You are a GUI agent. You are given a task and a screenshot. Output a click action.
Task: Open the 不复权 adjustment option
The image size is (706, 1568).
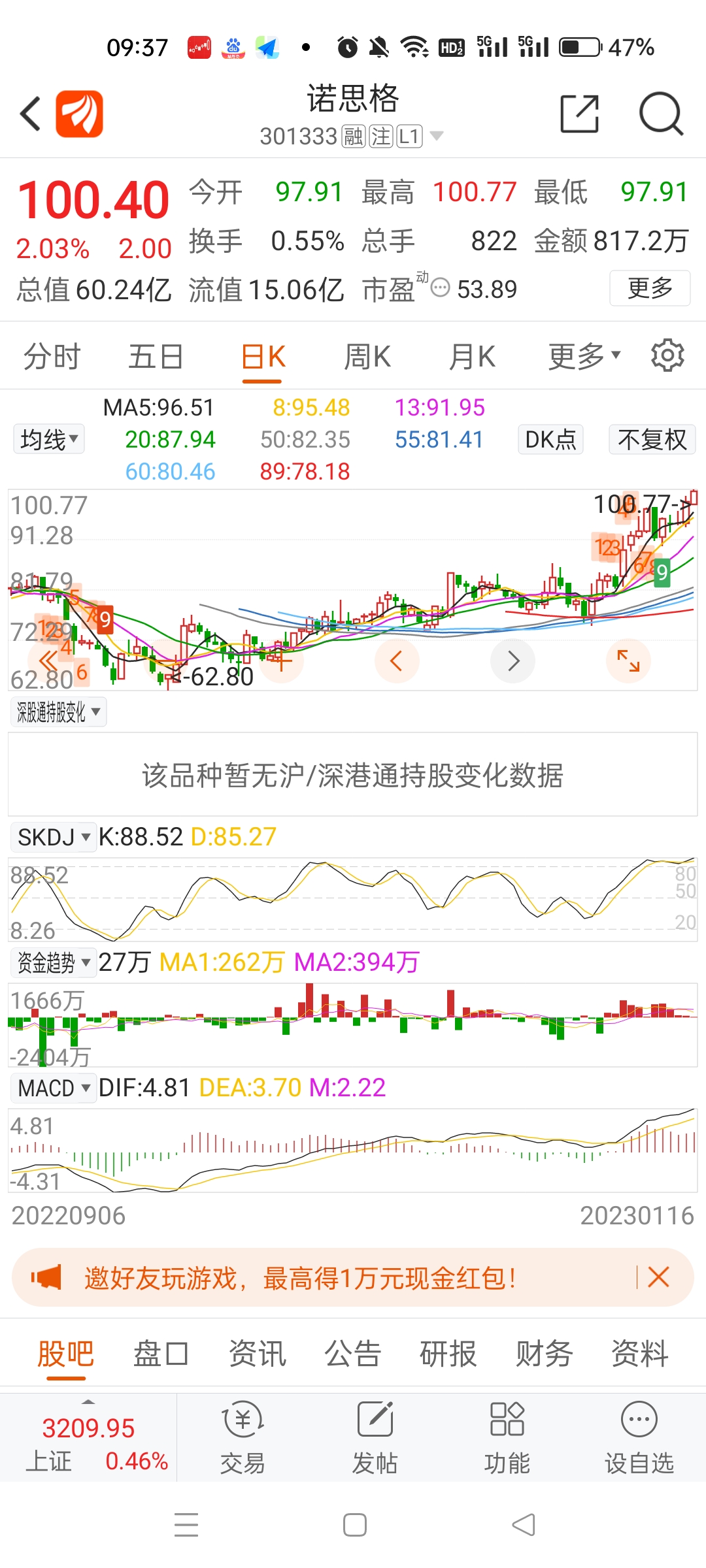652,439
